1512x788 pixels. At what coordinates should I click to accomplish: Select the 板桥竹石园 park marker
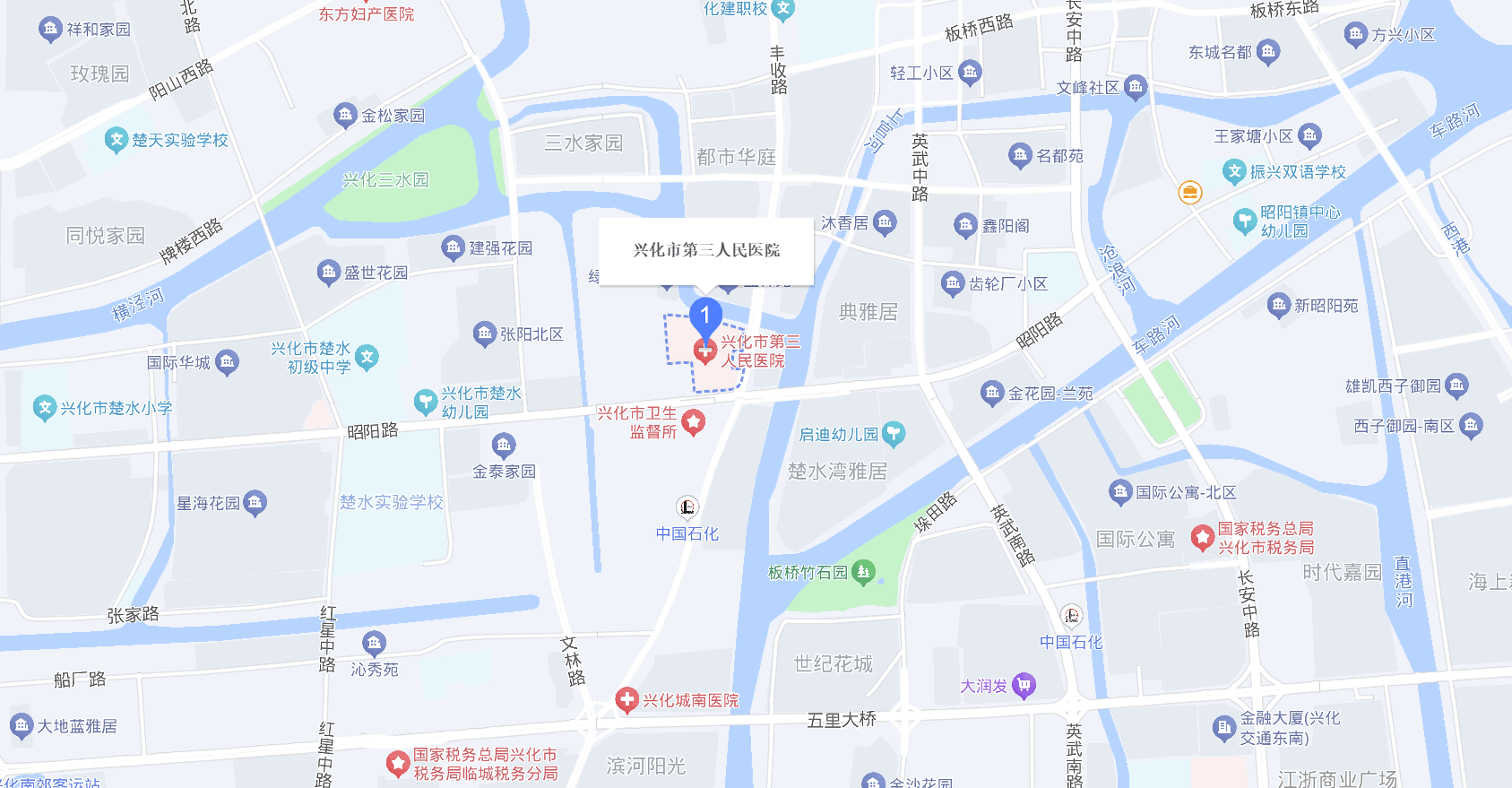pos(863,572)
